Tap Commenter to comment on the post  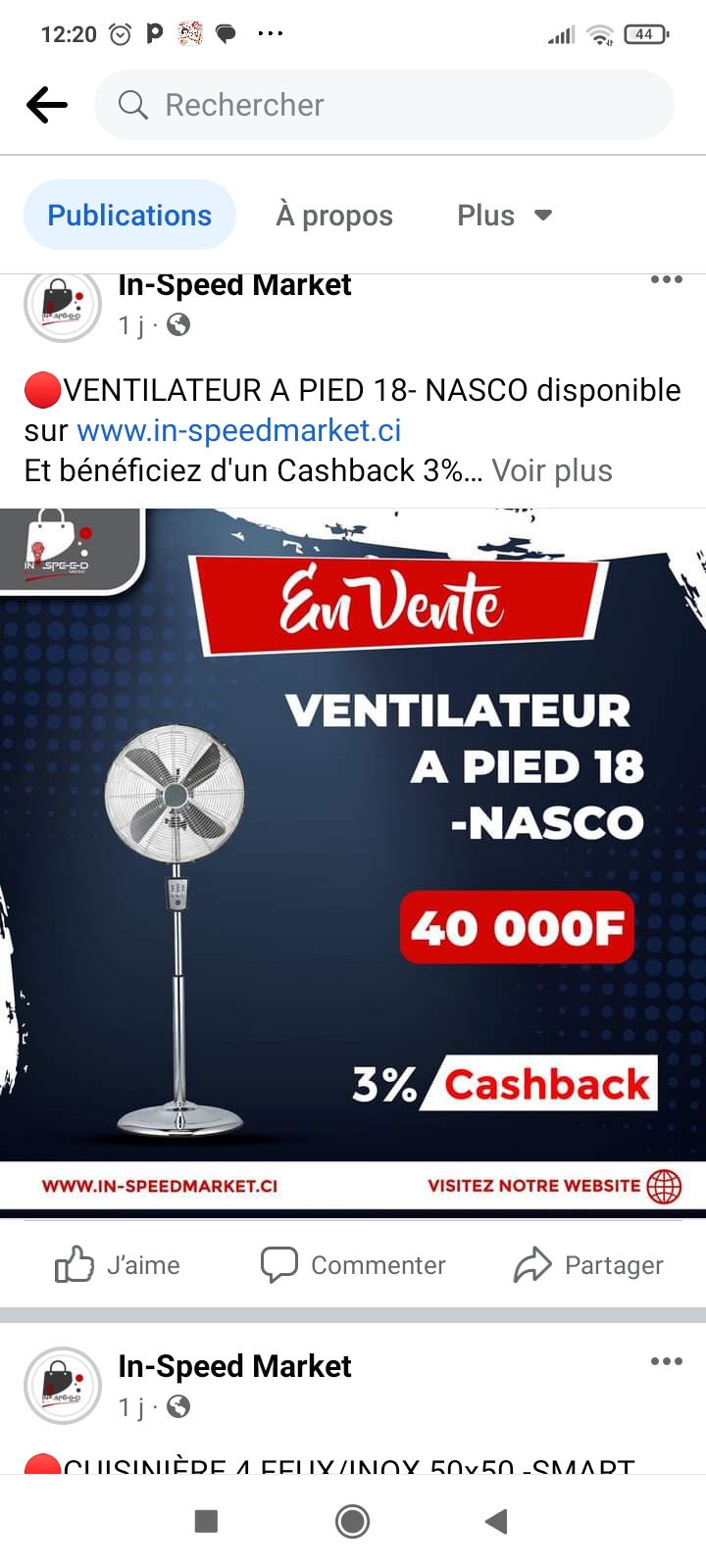tap(353, 1265)
